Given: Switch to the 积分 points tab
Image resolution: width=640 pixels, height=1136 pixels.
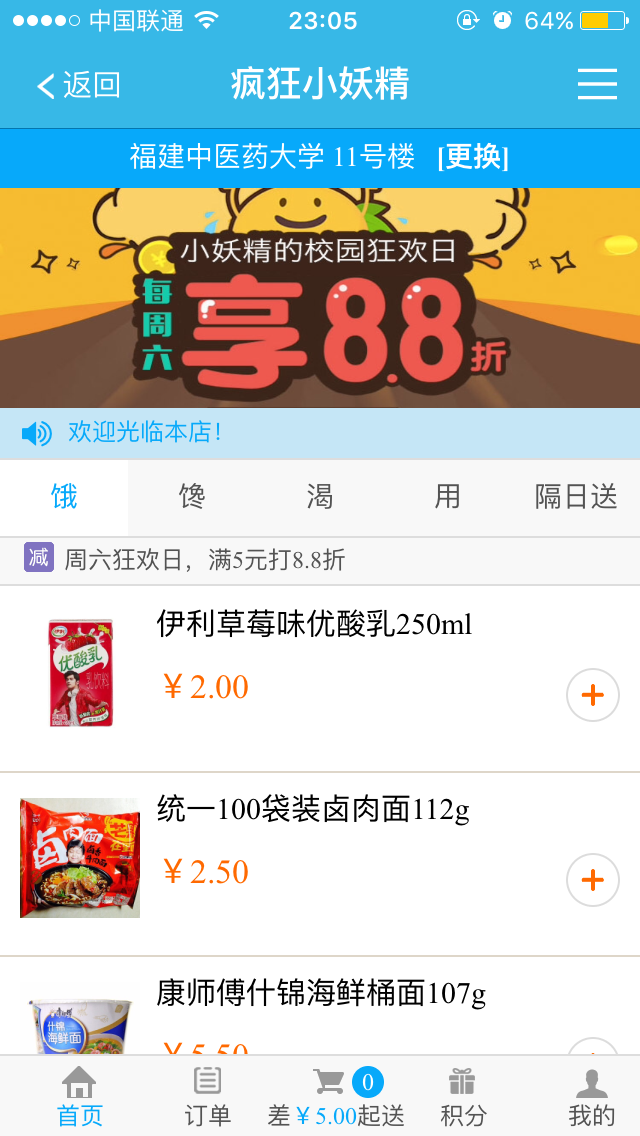Looking at the screenshot, I should (x=463, y=1097).
